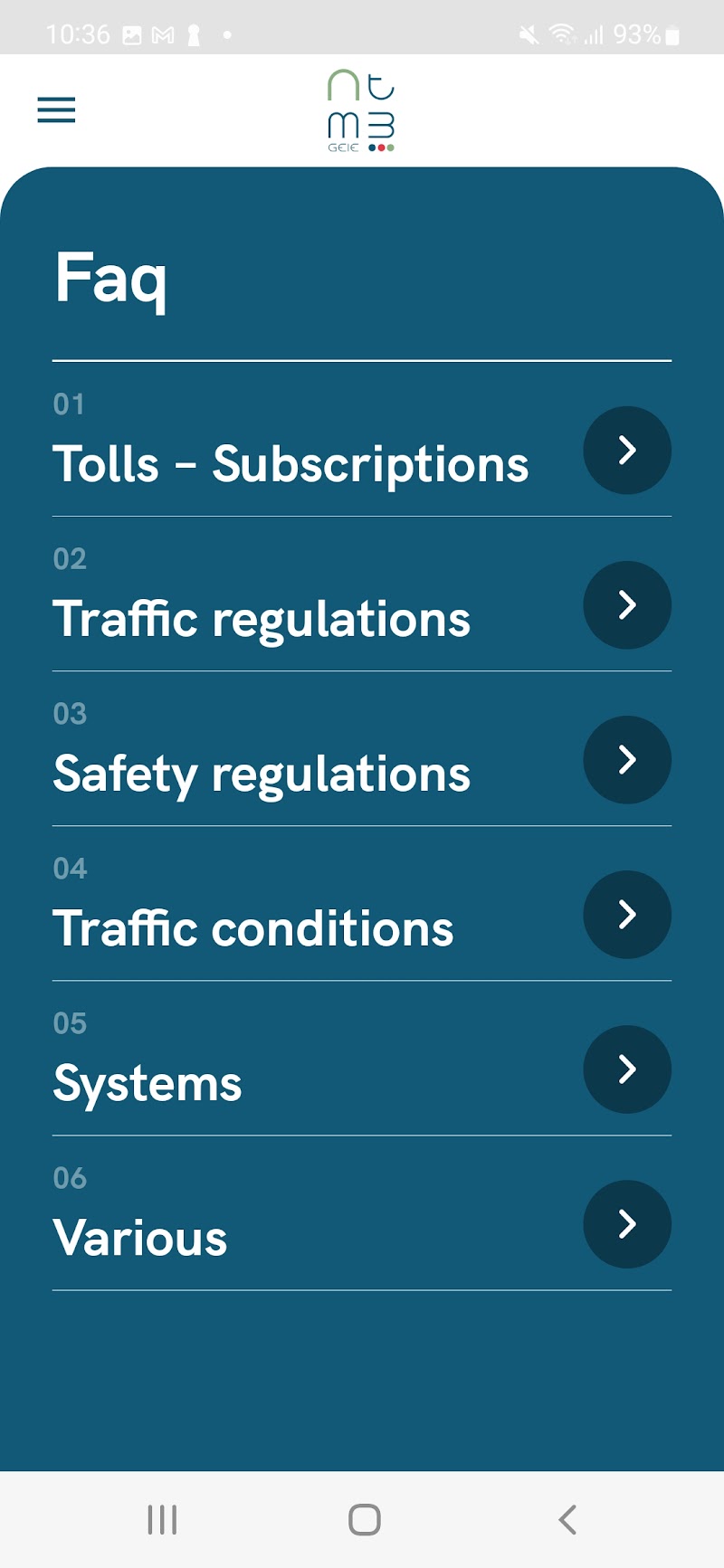The height and width of the screenshot is (1568, 724).
Task: View Traffic regulations questions
Action: click(626, 605)
